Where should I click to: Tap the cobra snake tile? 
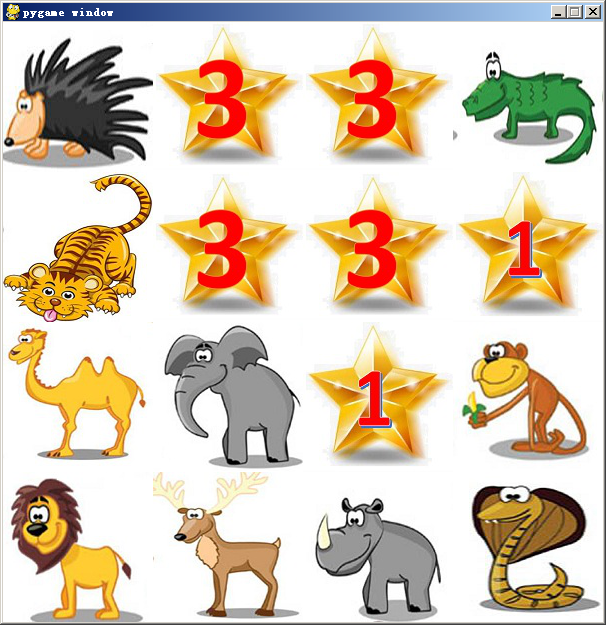click(525, 548)
